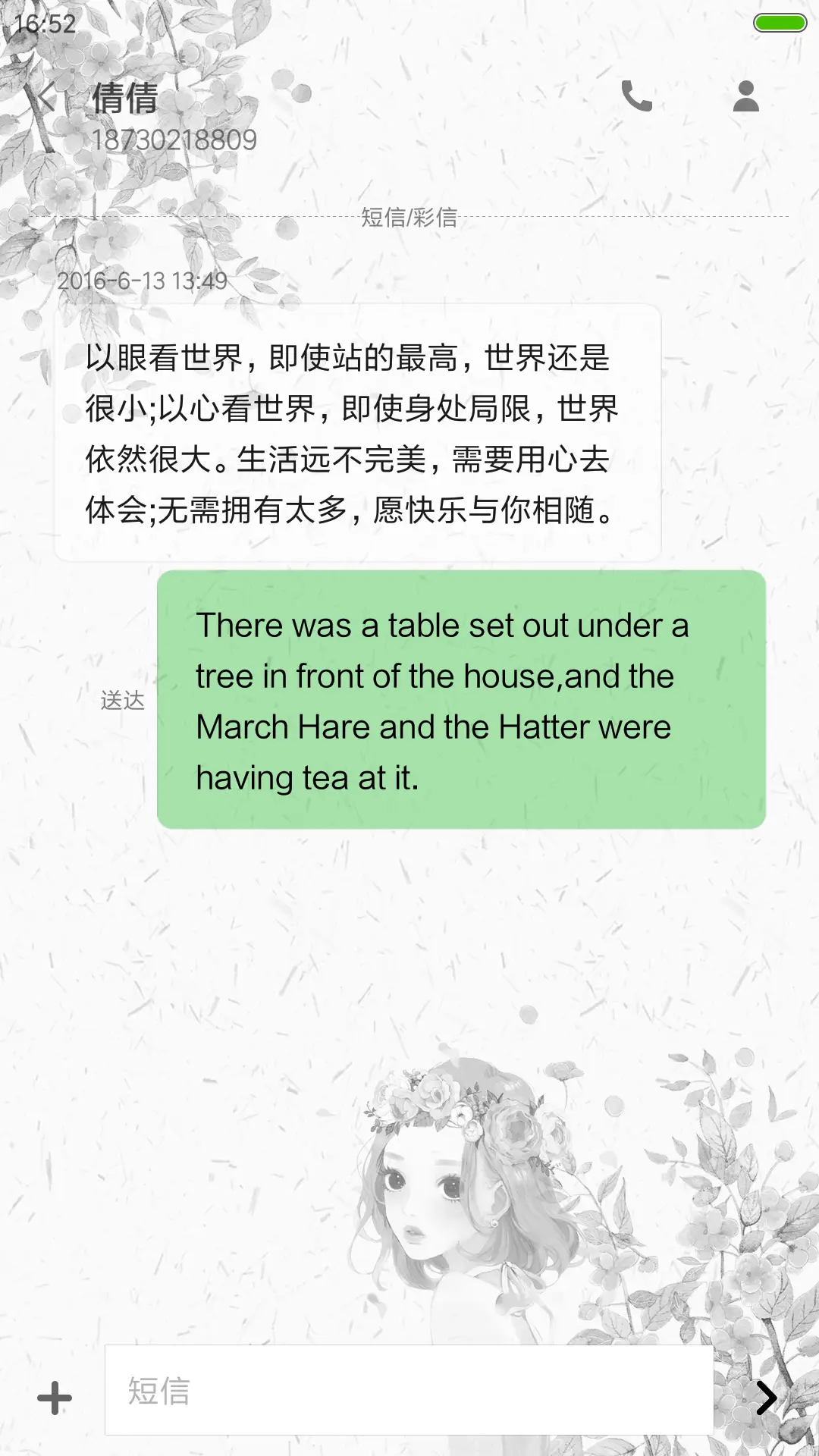The width and height of the screenshot is (819, 1456).
Task: Tap the phone handset icon in header
Action: [636, 97]
